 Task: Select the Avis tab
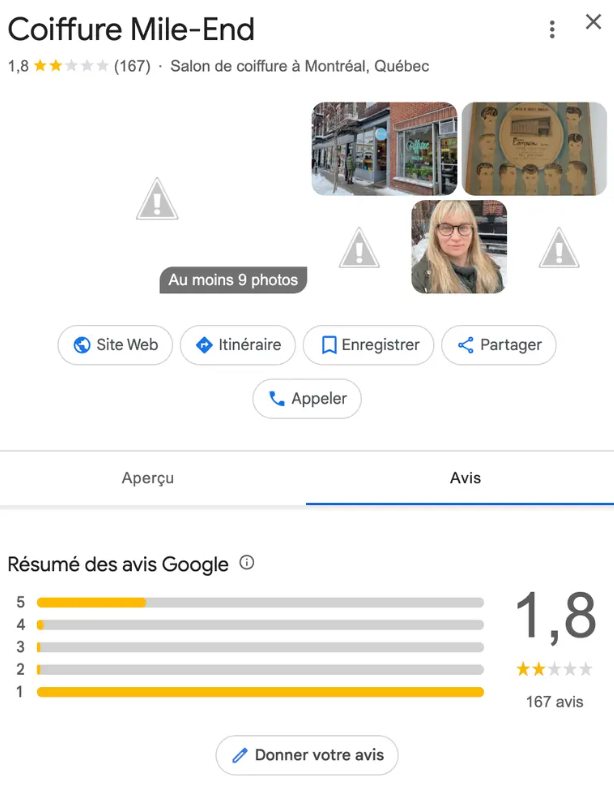[465, 478]
